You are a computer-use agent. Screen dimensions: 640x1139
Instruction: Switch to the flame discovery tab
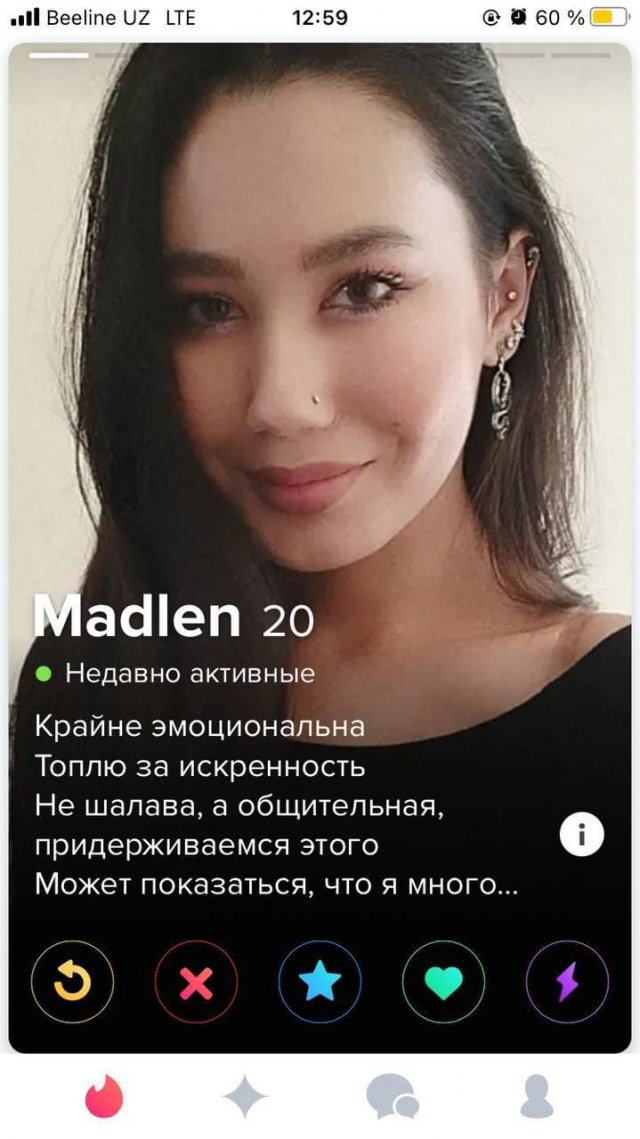pyautogui.click(x=104, y=1097)
